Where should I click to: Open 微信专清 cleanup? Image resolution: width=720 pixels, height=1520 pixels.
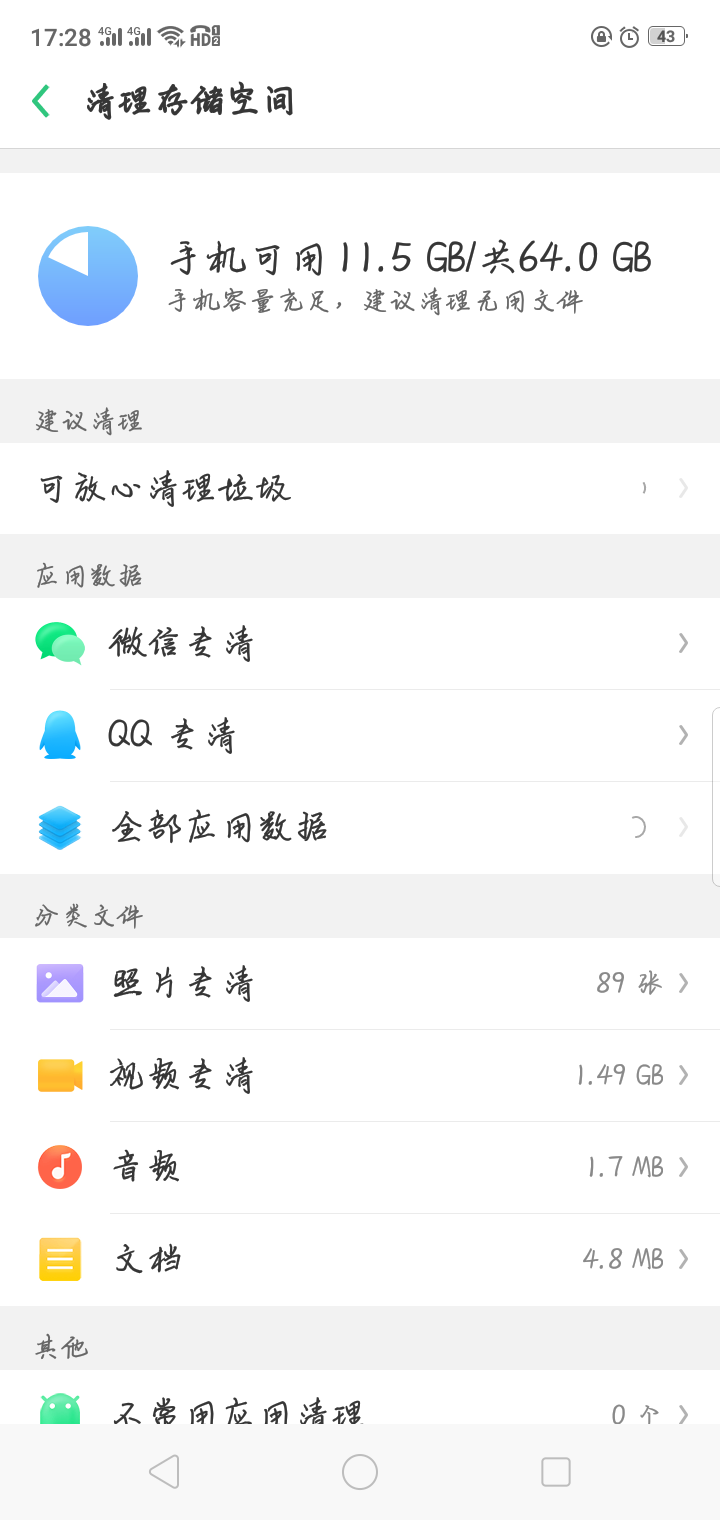(360, 643)
